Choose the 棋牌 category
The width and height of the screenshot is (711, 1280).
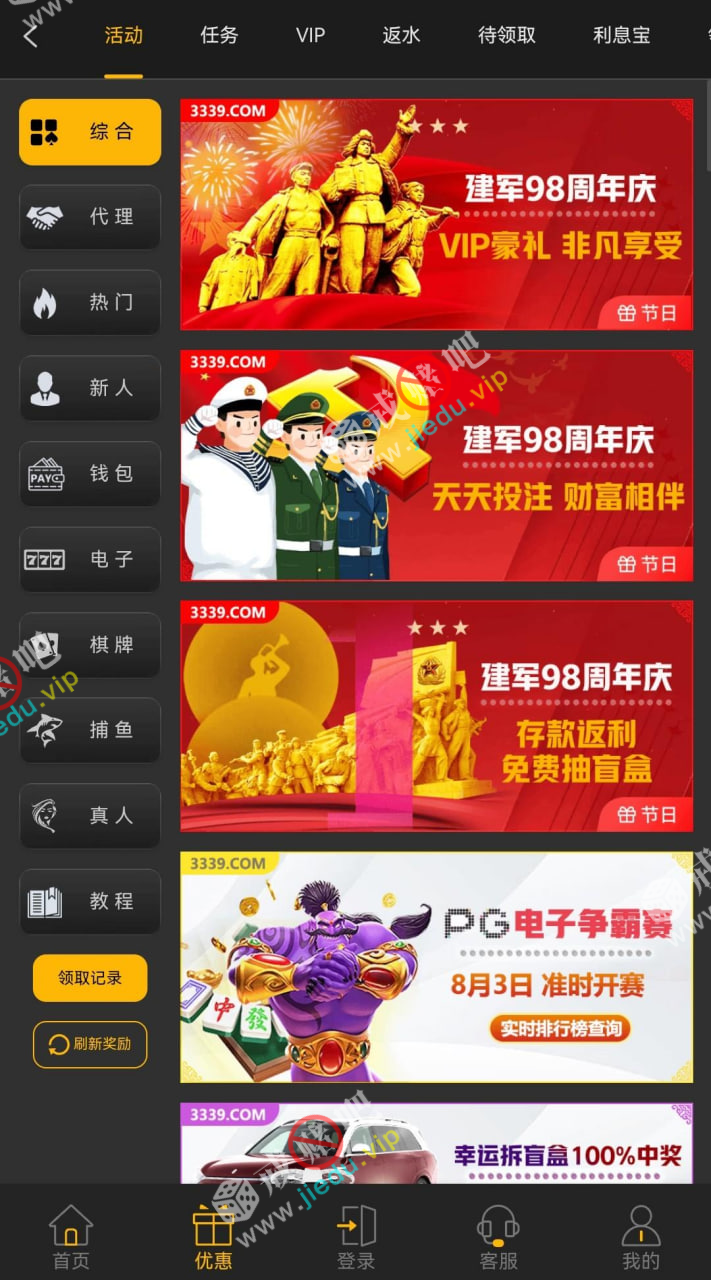[90, 645]
